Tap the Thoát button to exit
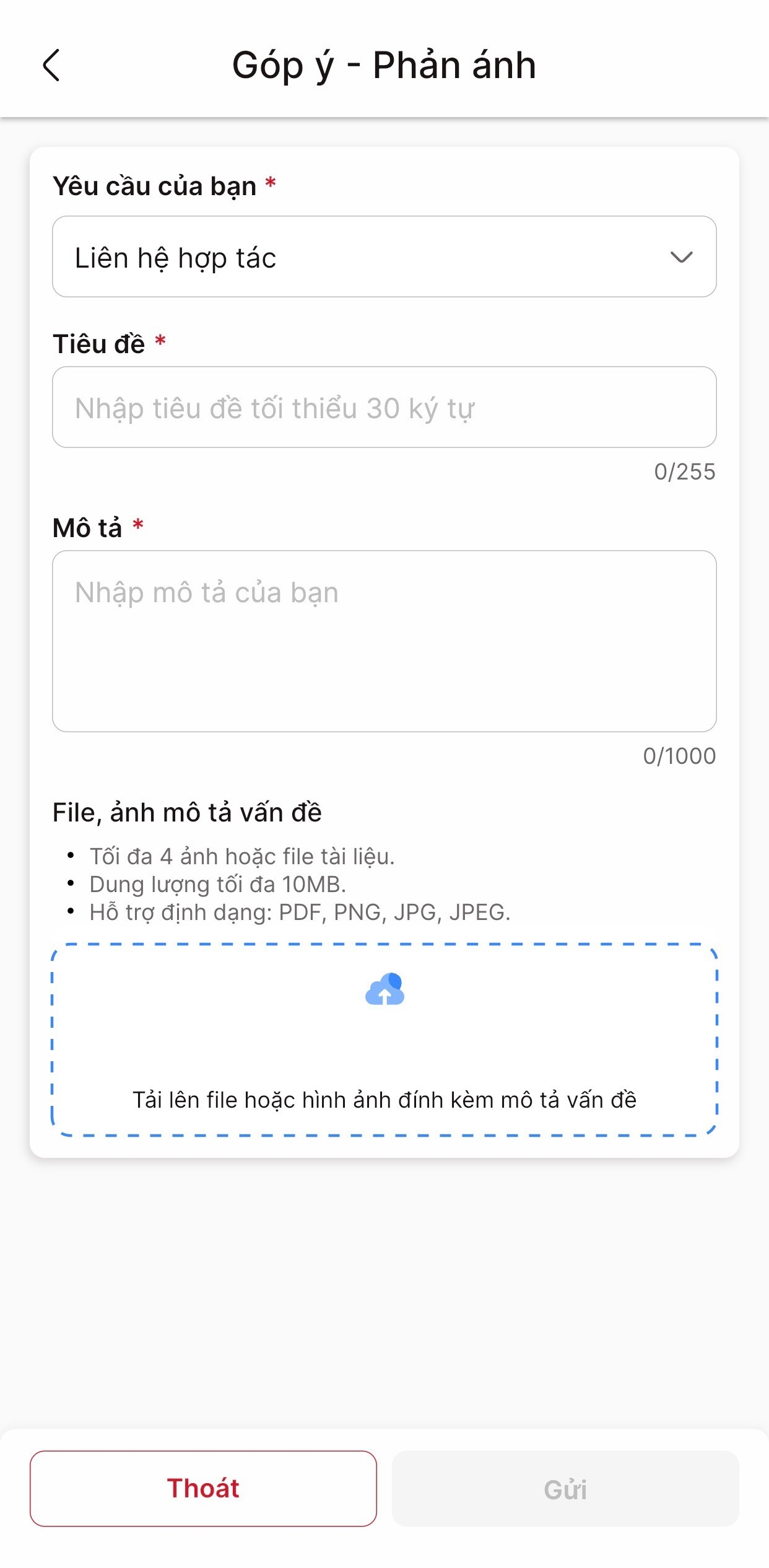This screenshot has height=1568, width=769. (x=203, y=1488)
